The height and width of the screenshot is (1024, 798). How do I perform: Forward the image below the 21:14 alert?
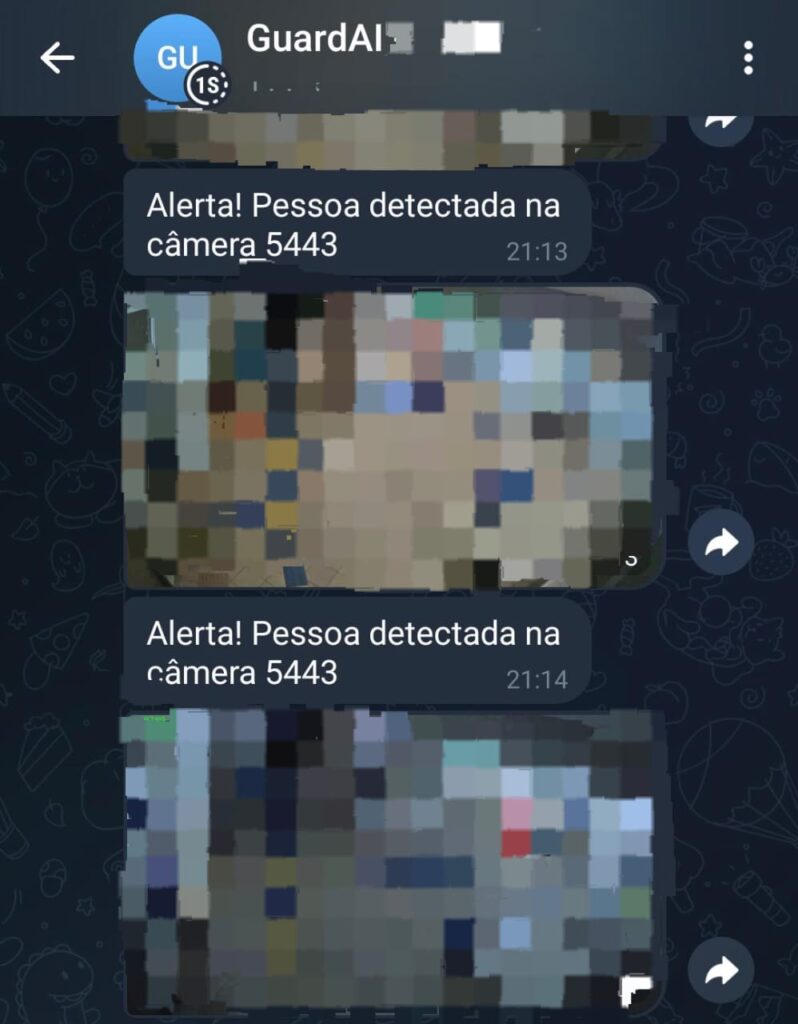(x=721, y=969)
